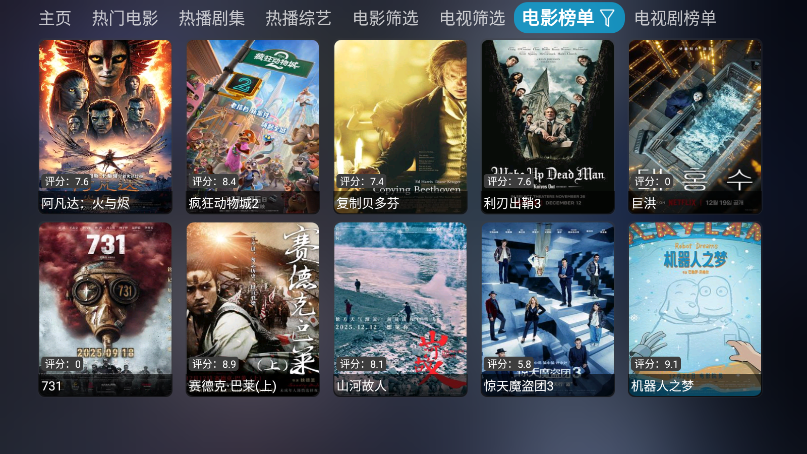Open the 电视筛选 tab
The width and height of the screenshot is (807, 454).
[x=472, y=18]
